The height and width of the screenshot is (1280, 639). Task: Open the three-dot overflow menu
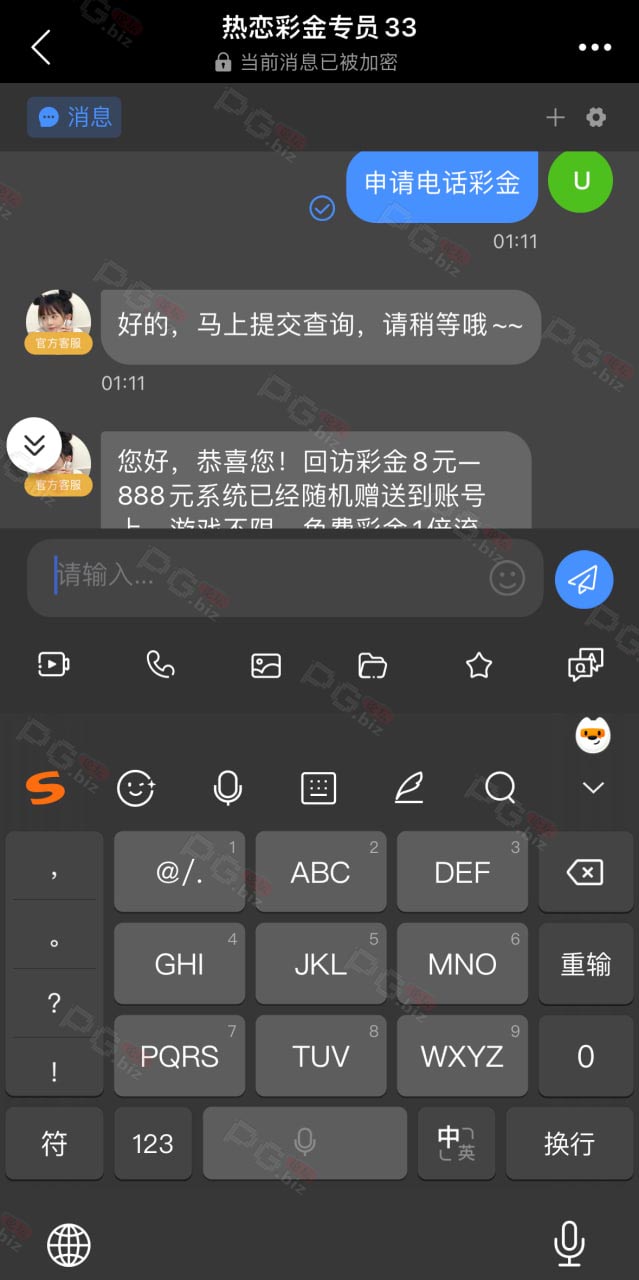(x=595, y=47)
